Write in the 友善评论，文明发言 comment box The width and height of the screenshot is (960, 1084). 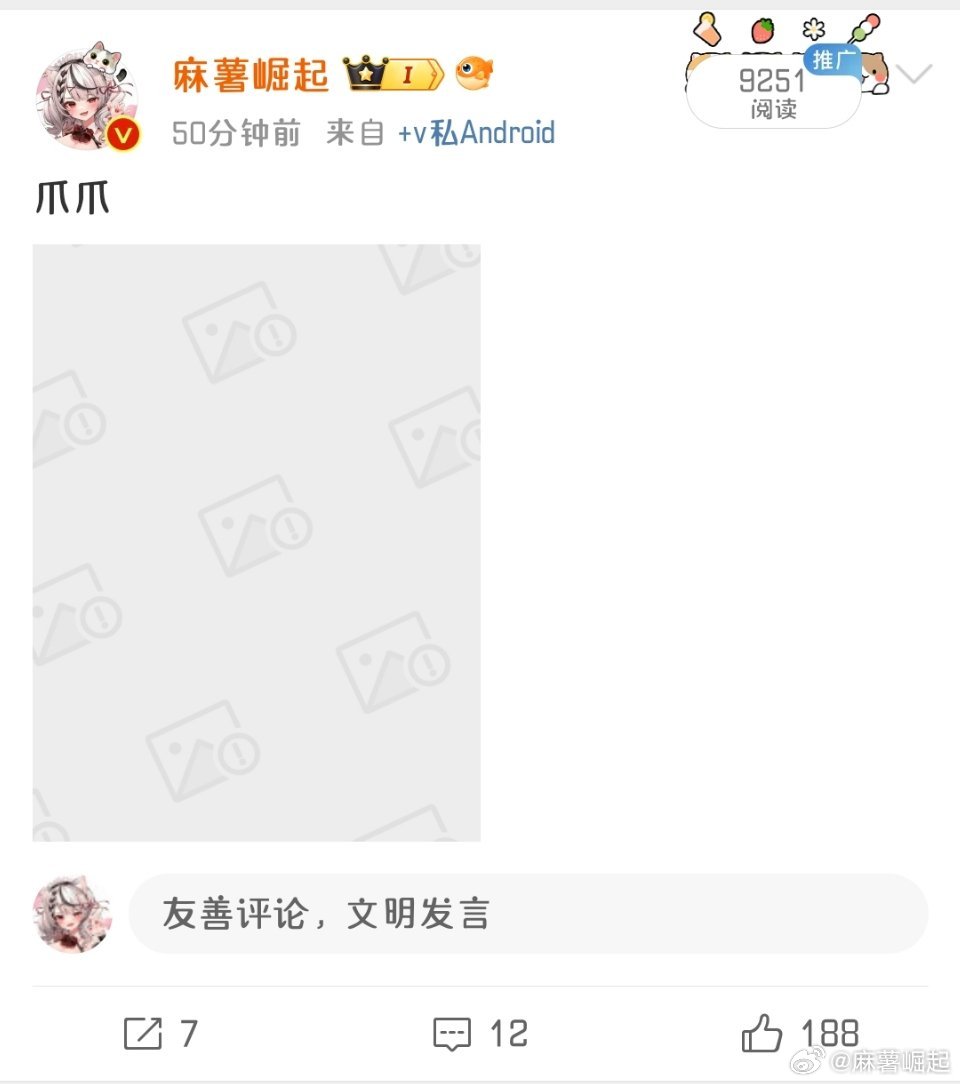click(x=528, y=914)
